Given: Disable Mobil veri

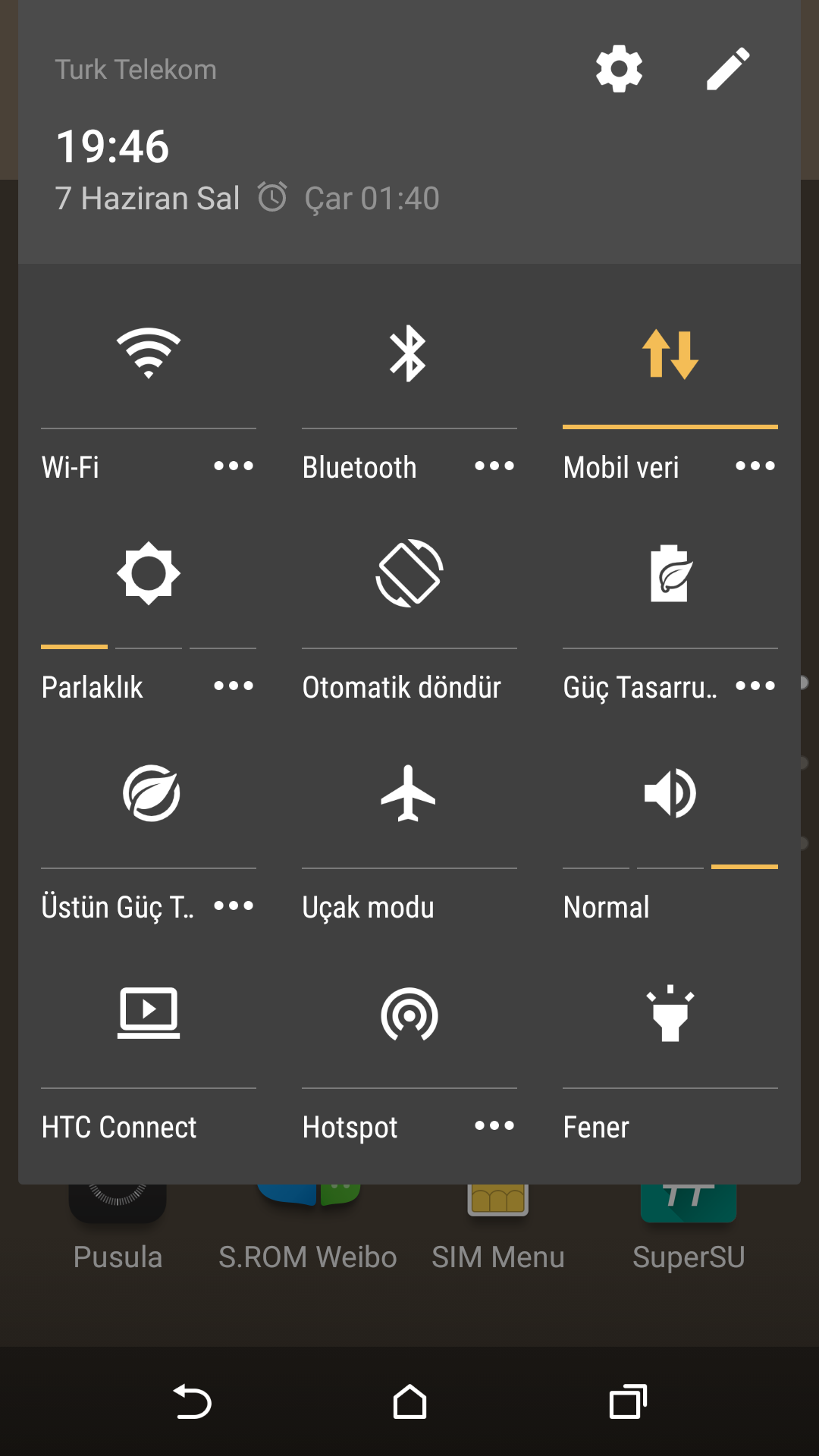Looking at the screenshot, I should tap(670, 353).
